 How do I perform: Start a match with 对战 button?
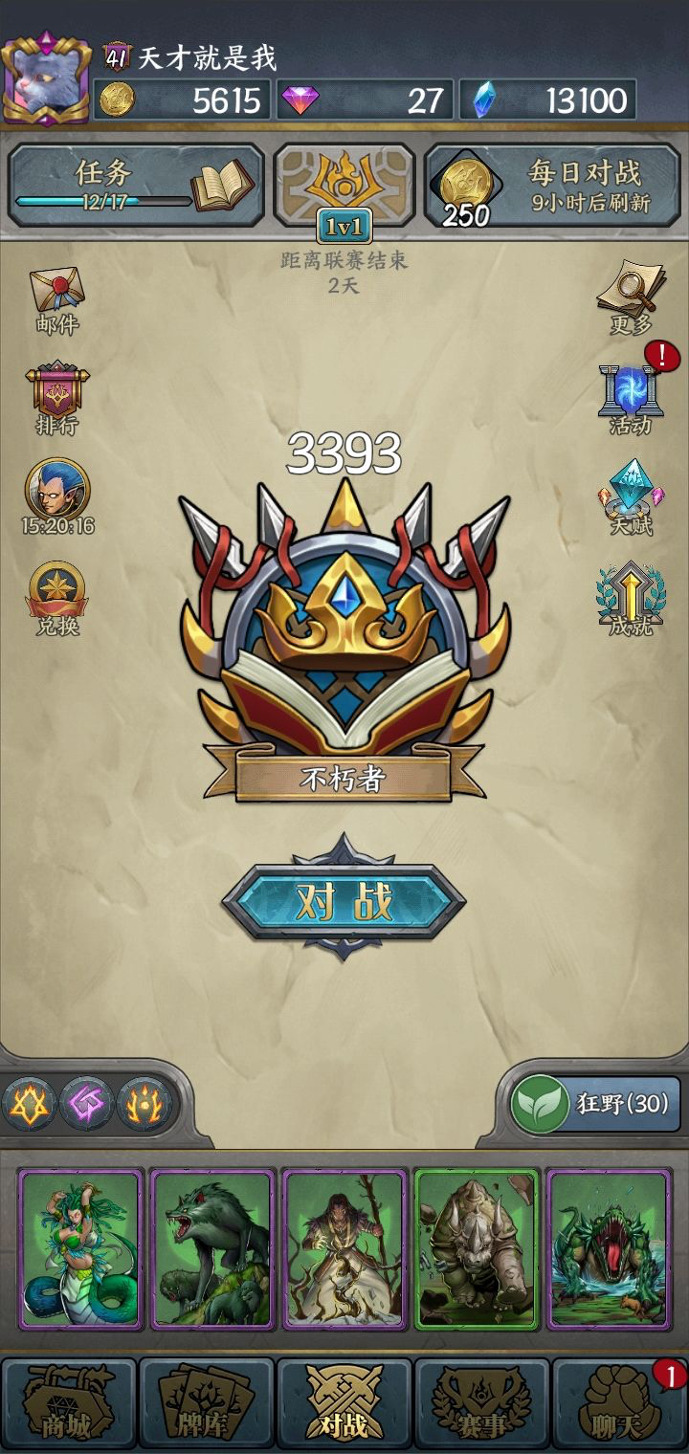click(344, 901)
